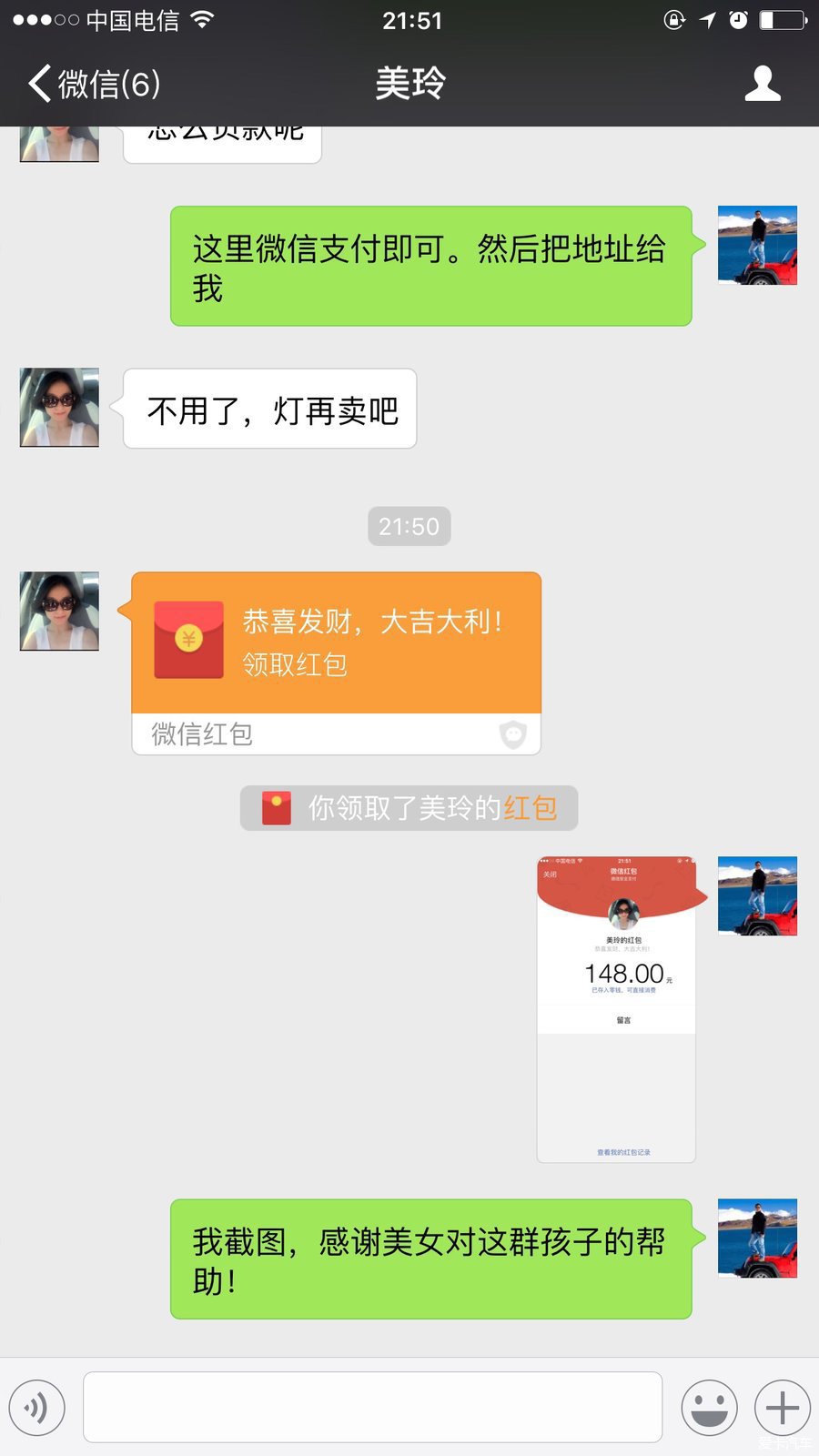Focus the message text field
Viewport: 819px width, 1456px height.
[x=372, y=1407]
